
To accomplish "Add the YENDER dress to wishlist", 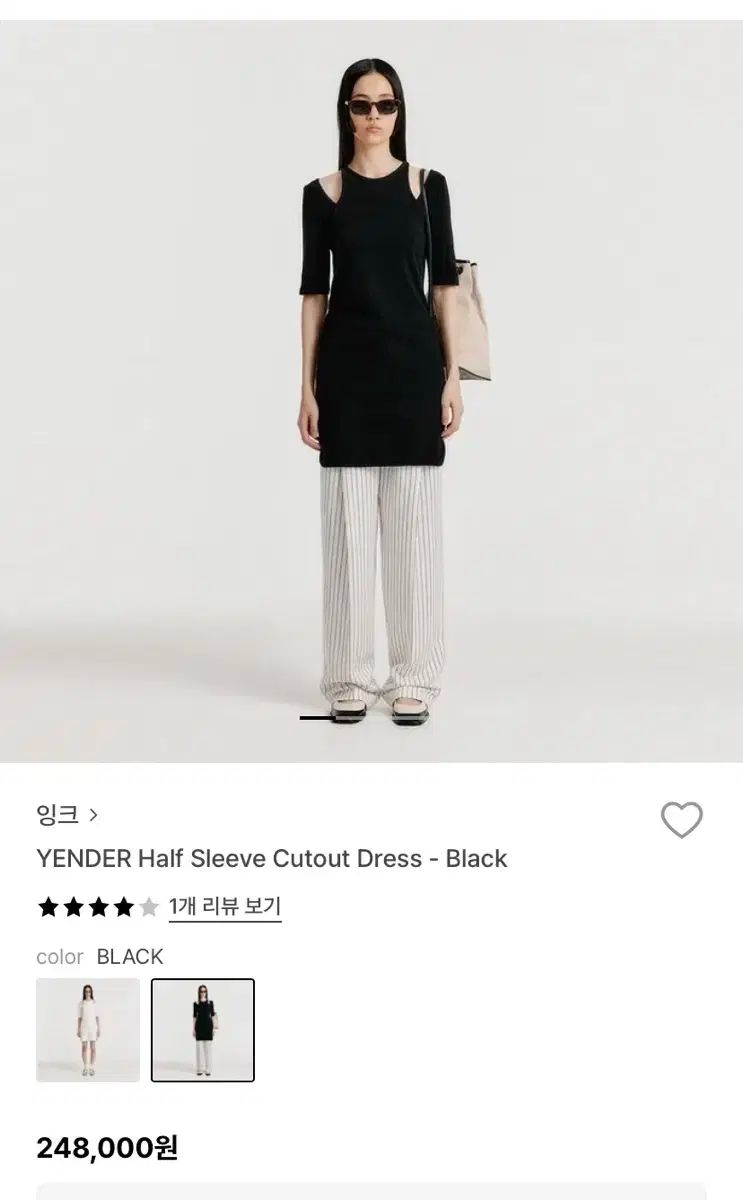I will 682,820.
